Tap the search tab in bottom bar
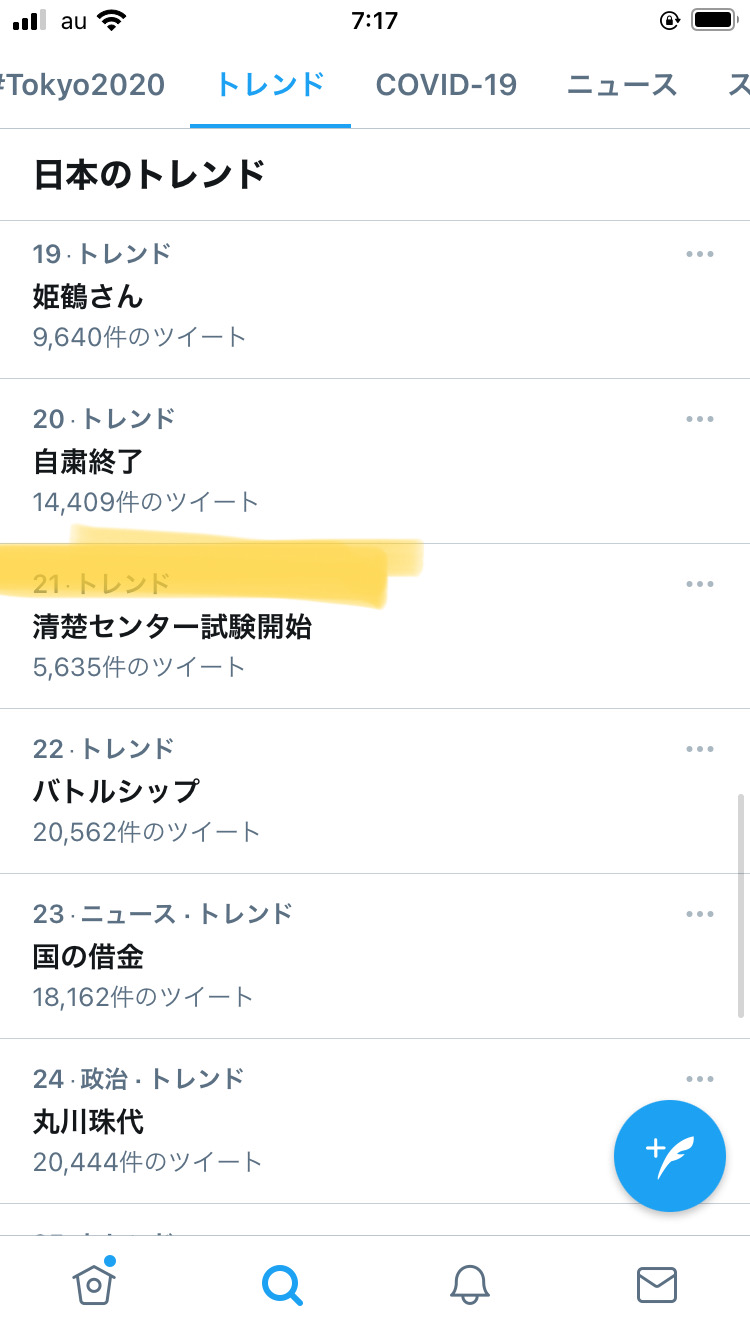 pyautogui.click(x=282, y=1285)
